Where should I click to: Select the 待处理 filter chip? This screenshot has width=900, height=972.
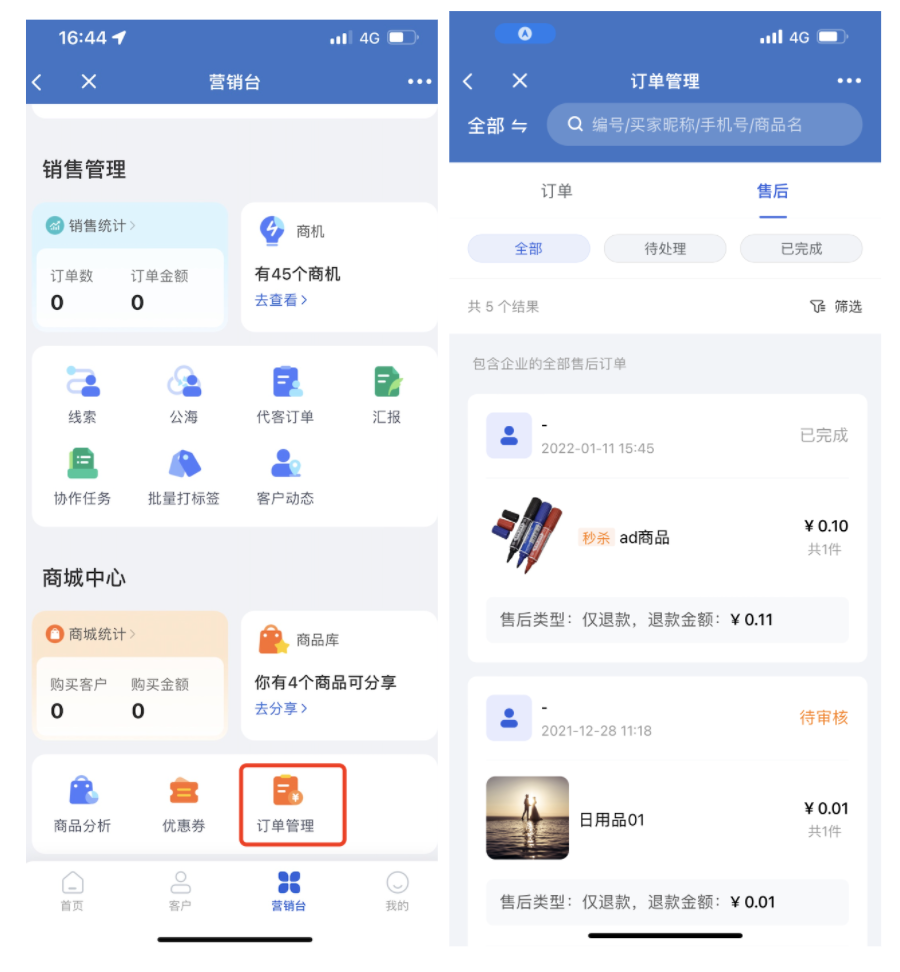tap(665, 249)
